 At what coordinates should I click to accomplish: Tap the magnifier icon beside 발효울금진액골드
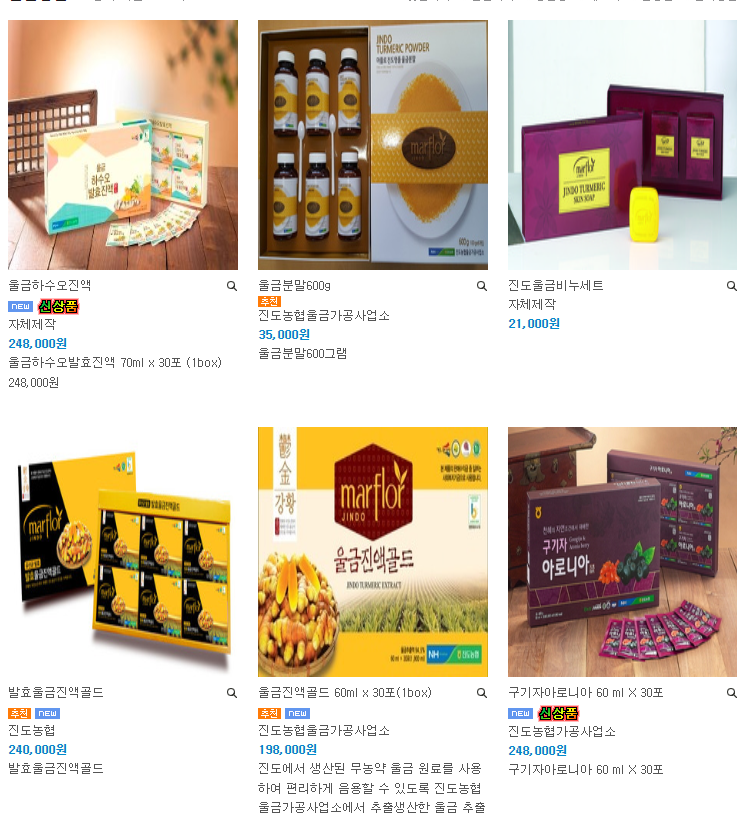pyautogui.click(x=232, y=693)
